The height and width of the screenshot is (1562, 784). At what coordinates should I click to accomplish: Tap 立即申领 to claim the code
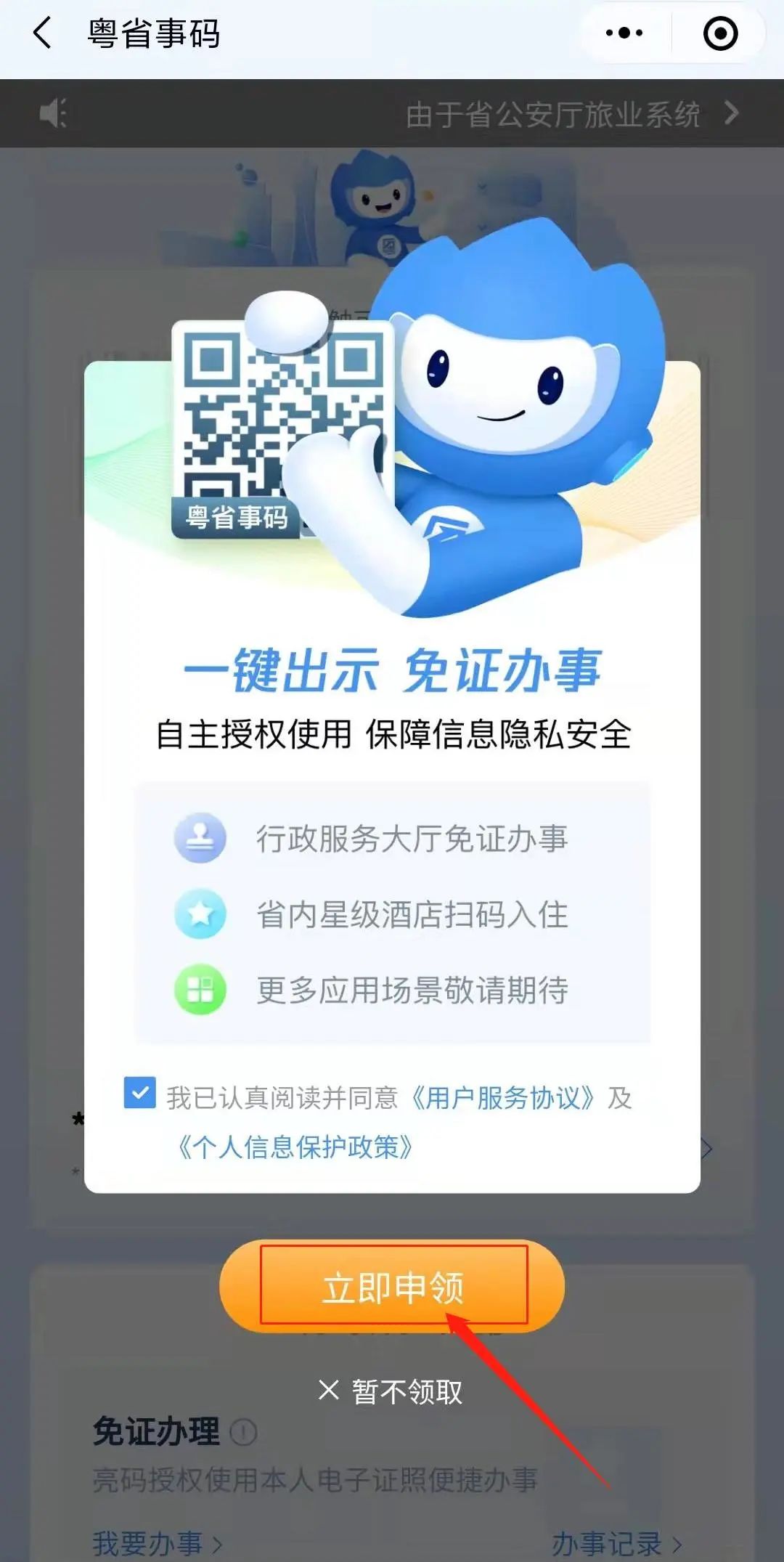click(392, 1286)
